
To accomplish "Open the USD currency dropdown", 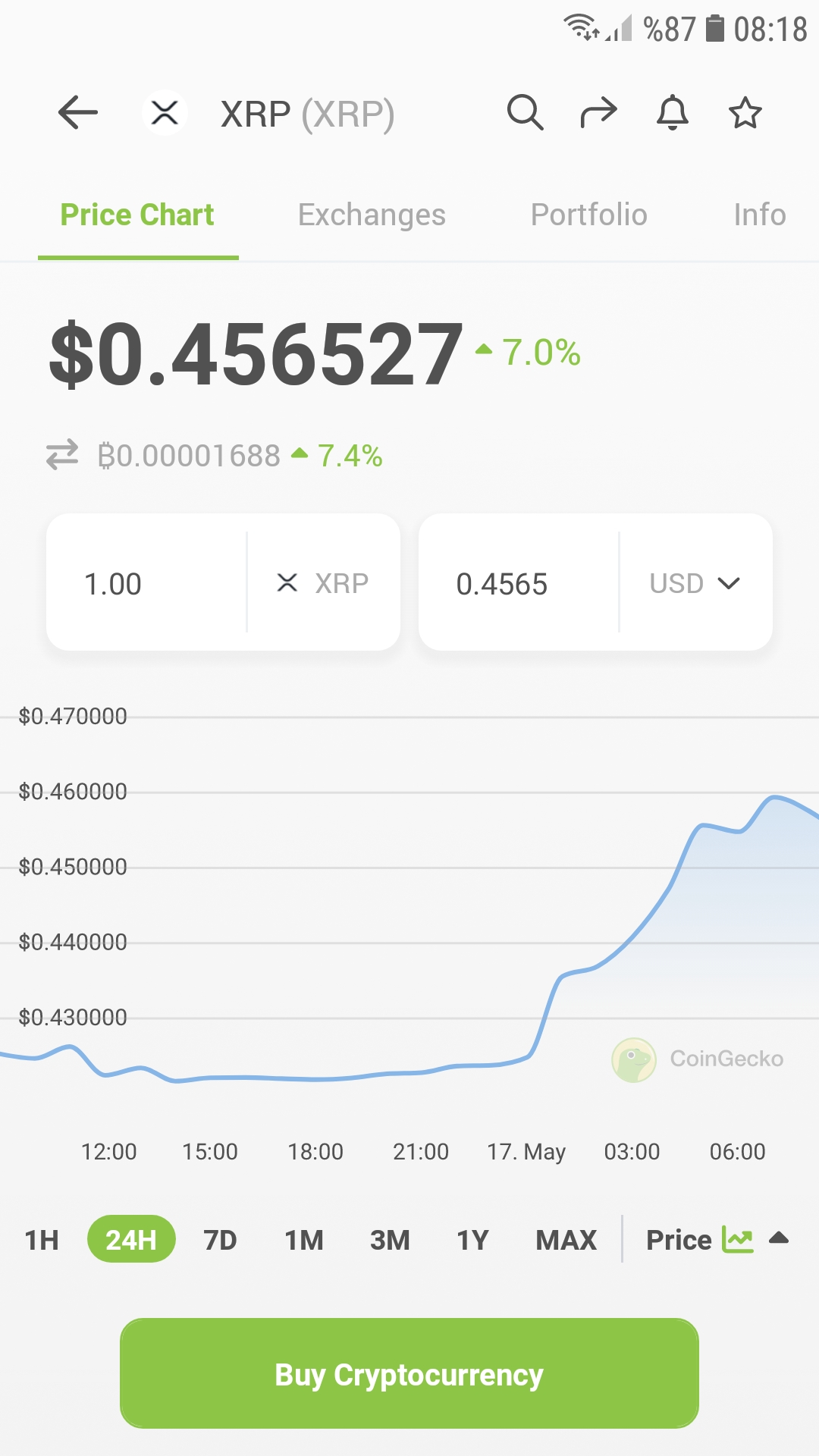I will pos(695,583).
